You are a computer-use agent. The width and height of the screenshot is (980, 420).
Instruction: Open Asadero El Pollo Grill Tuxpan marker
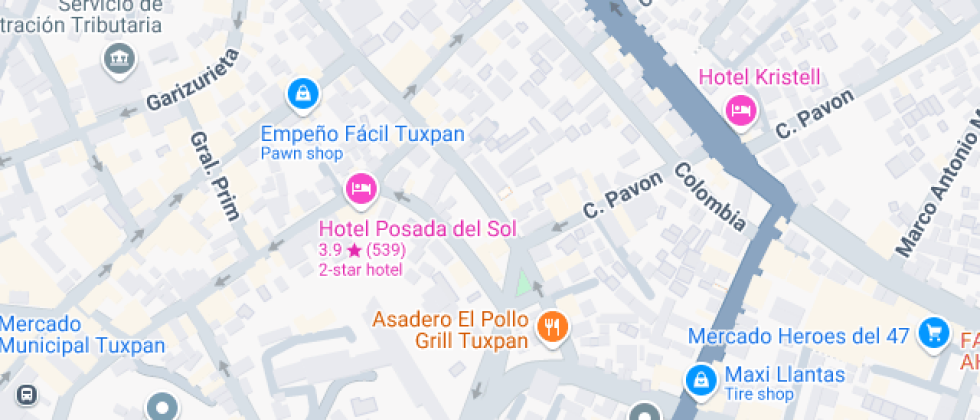551,328
